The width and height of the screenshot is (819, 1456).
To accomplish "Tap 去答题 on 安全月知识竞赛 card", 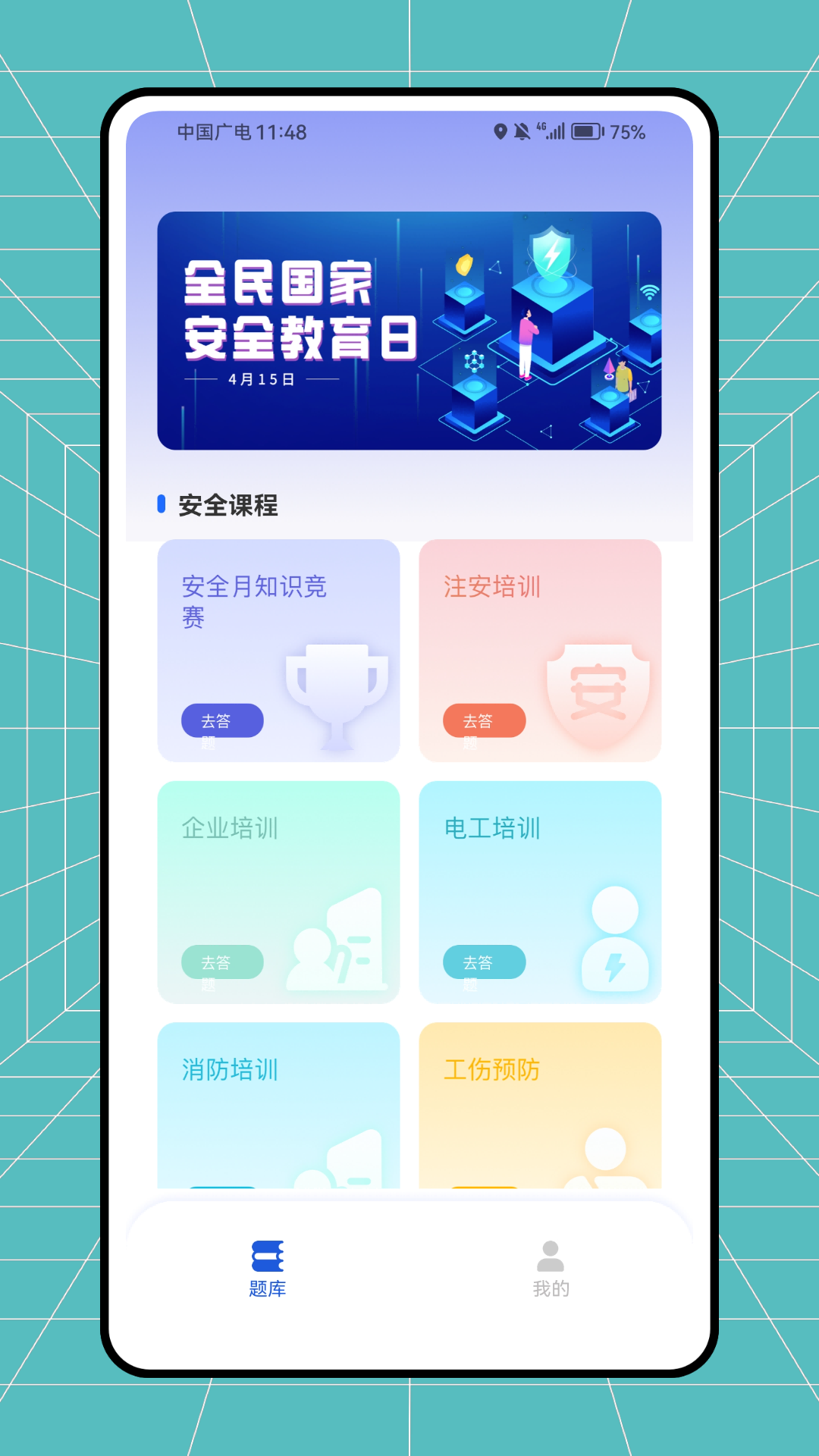I will [x=223, y=721].
